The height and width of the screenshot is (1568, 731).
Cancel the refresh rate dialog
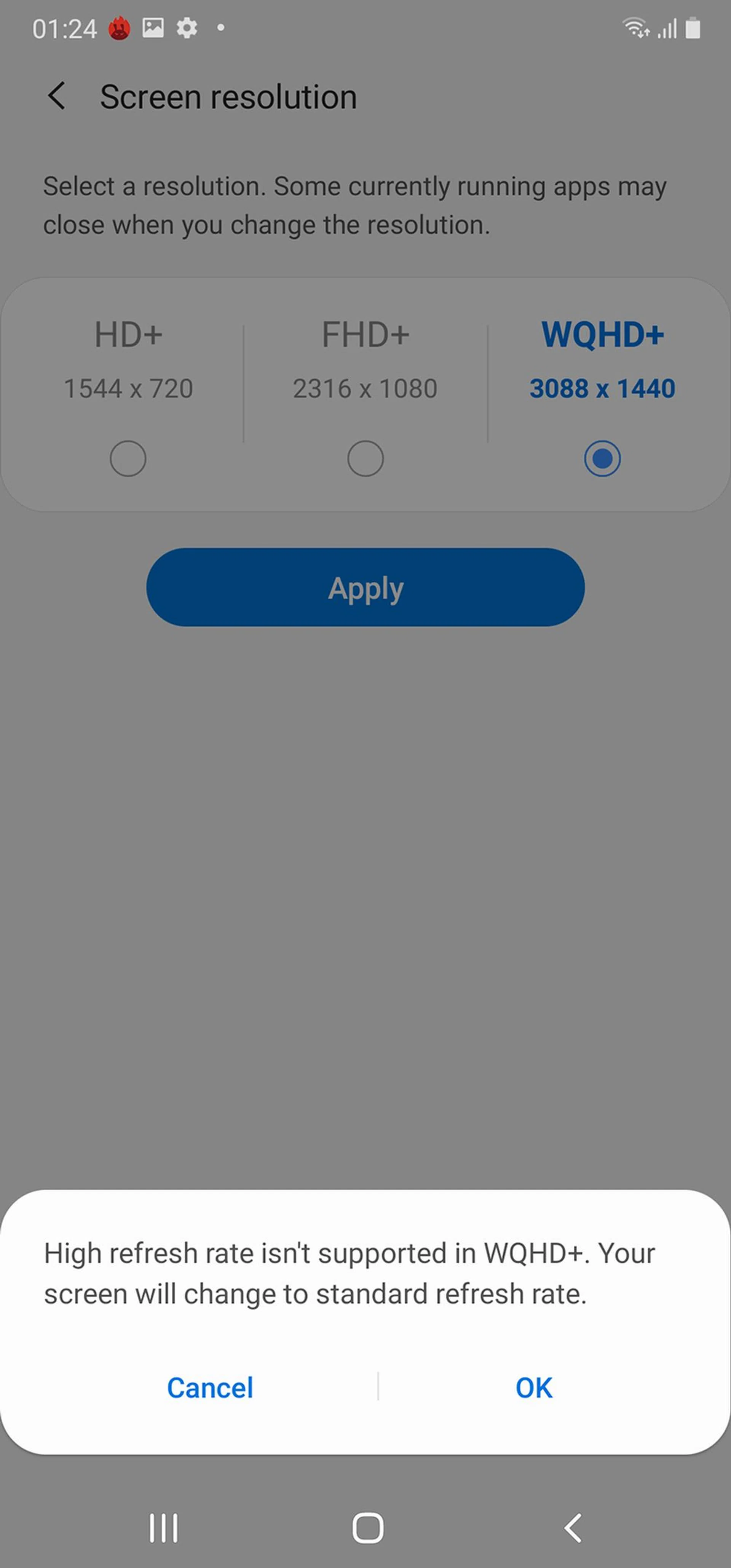point(210,1388)
